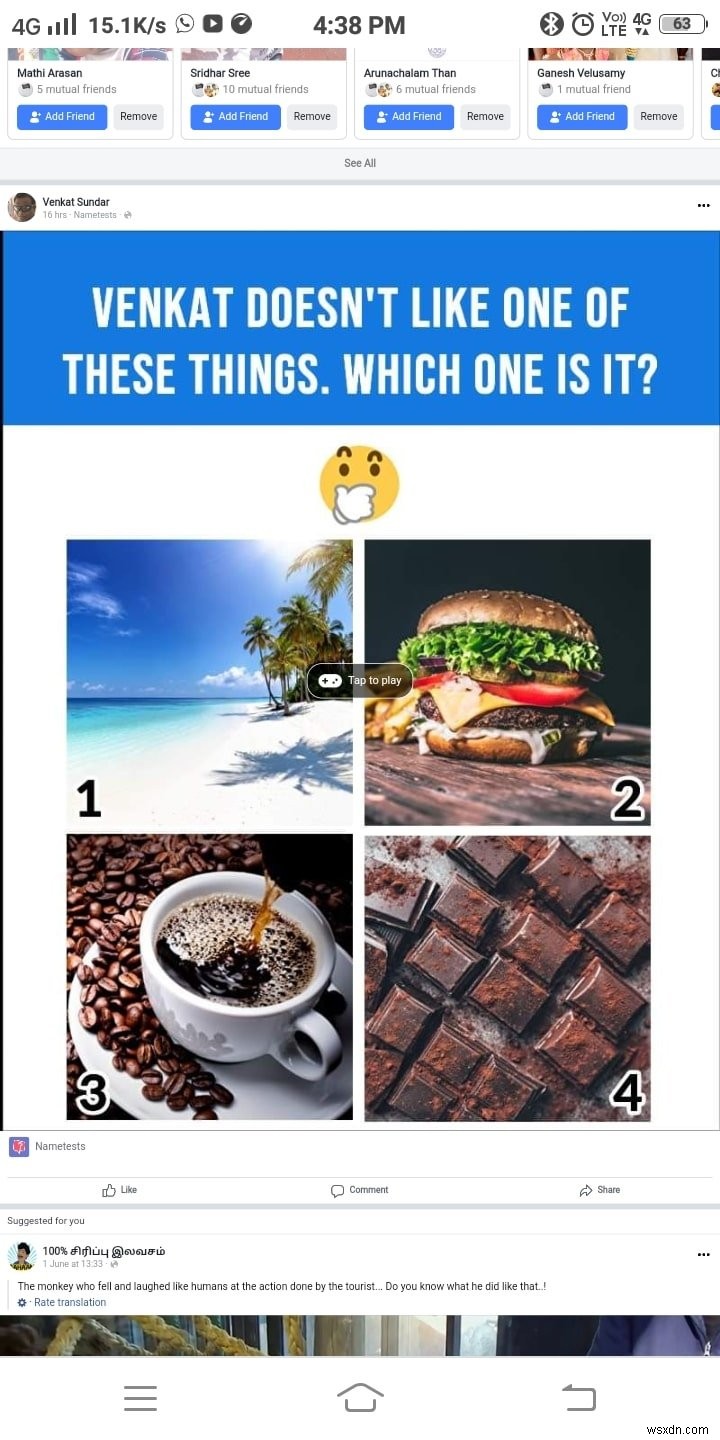Rate translation of the suggested post

tap(69, 1302)
